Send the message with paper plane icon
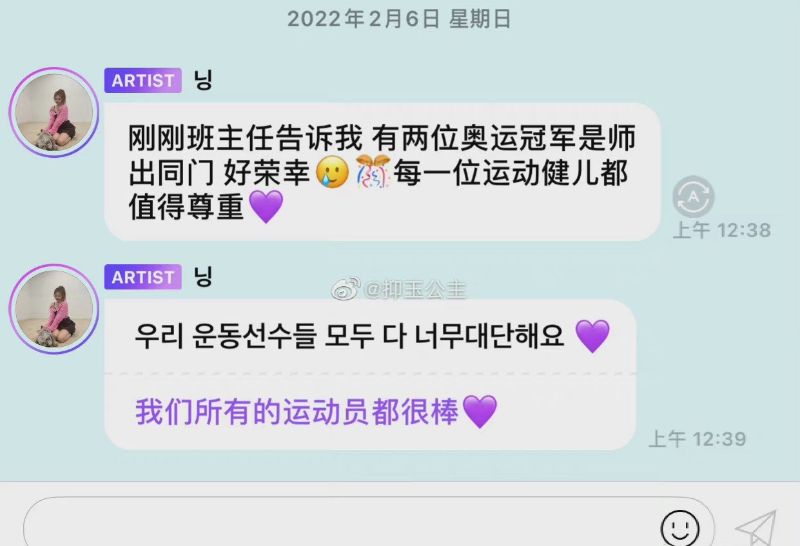The width and height of the screenshot is (800, 546). (755, 527)
